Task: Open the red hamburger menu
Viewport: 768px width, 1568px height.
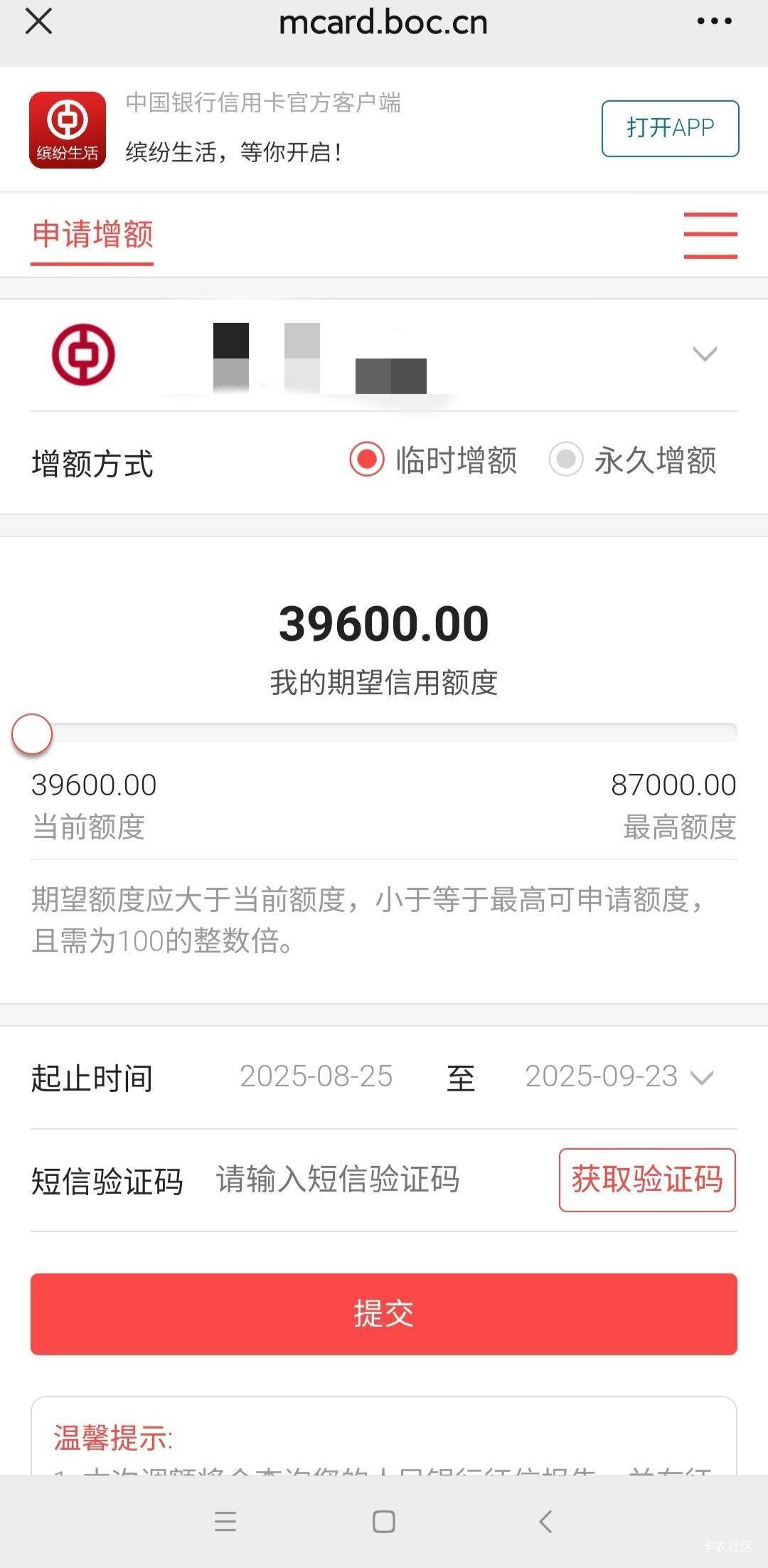Action: point(710,235)
